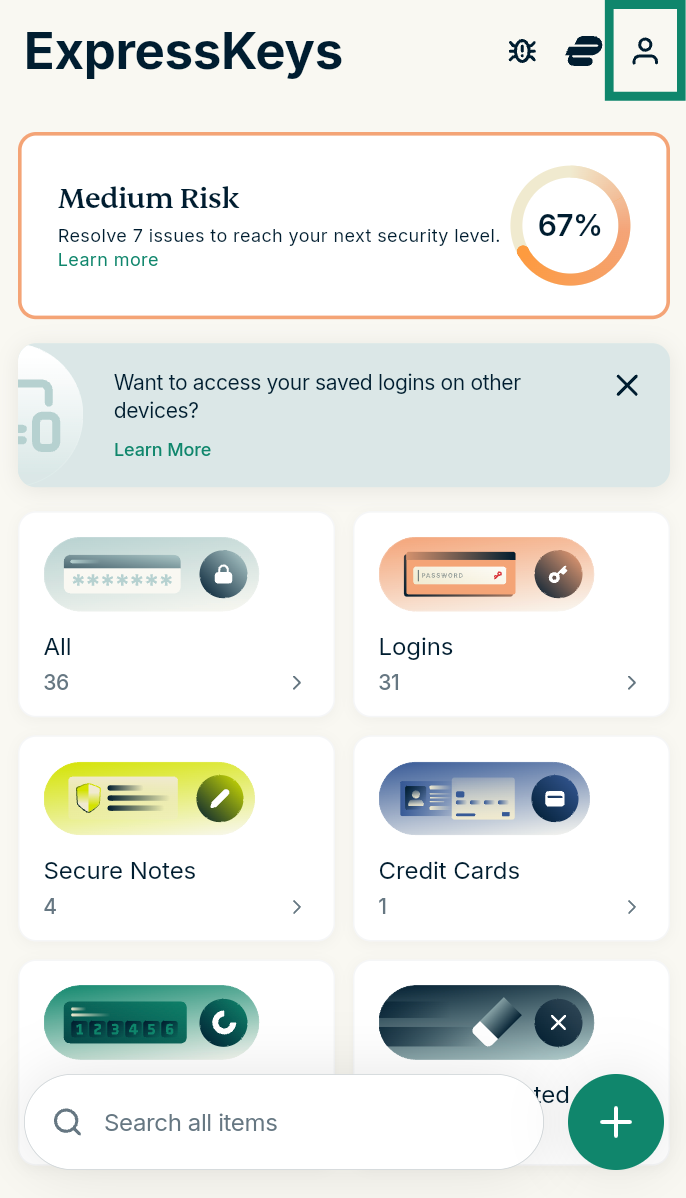Image resolution: width=686 pixels, height=1198 pixels.
Task: Tap the Search all items field
Action: 284,1122
